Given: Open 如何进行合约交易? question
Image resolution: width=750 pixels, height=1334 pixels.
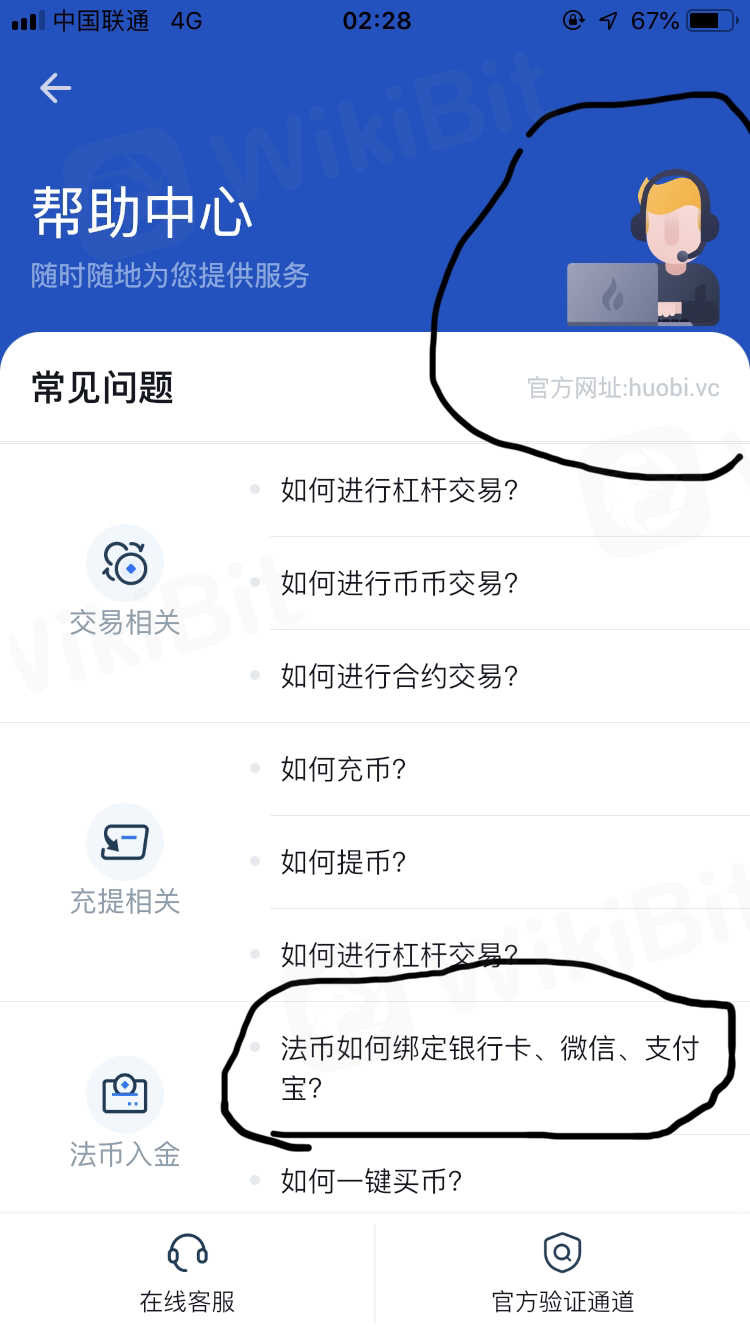Looking at the screenshot, I should [x=399, y=676].
